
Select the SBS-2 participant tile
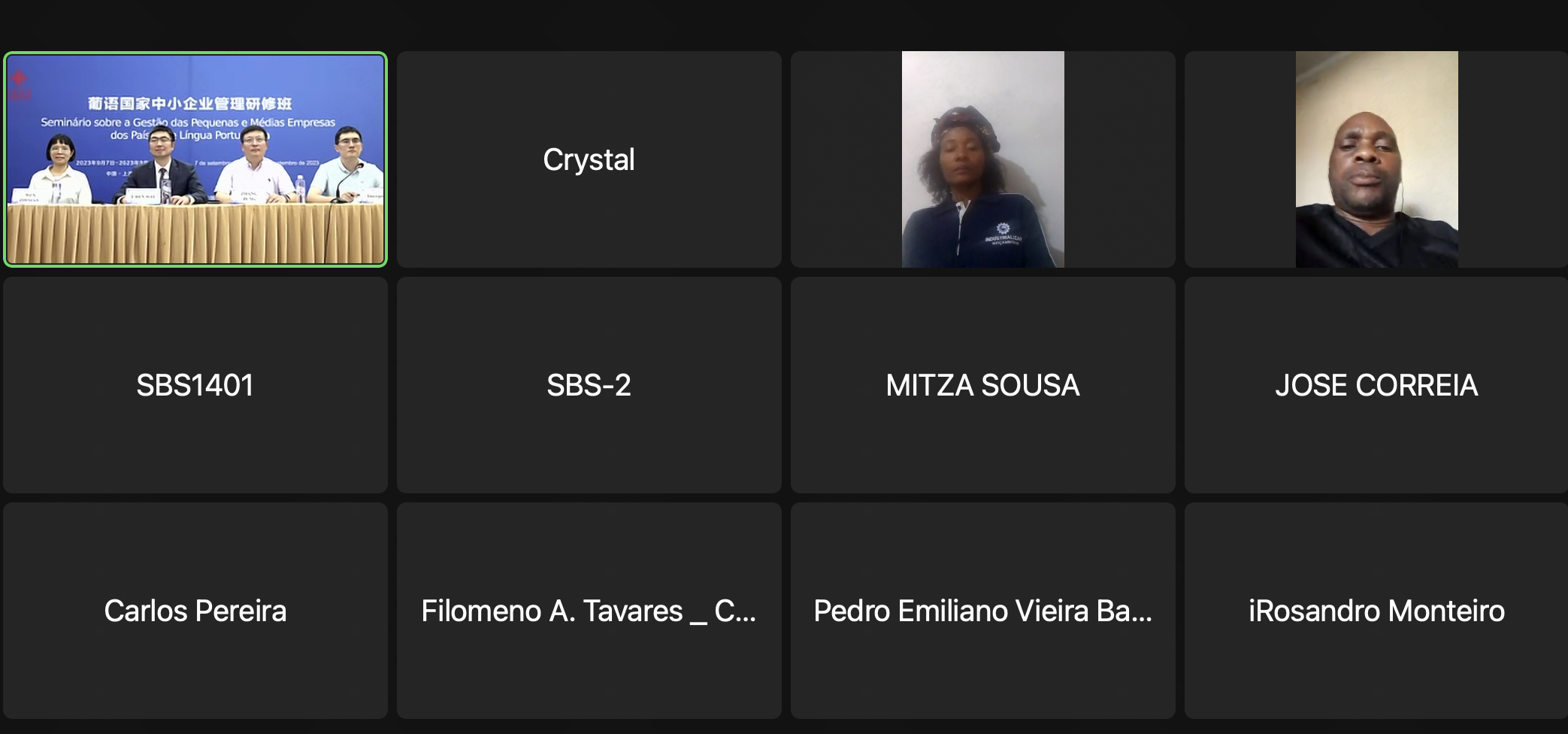click(589, 385)
